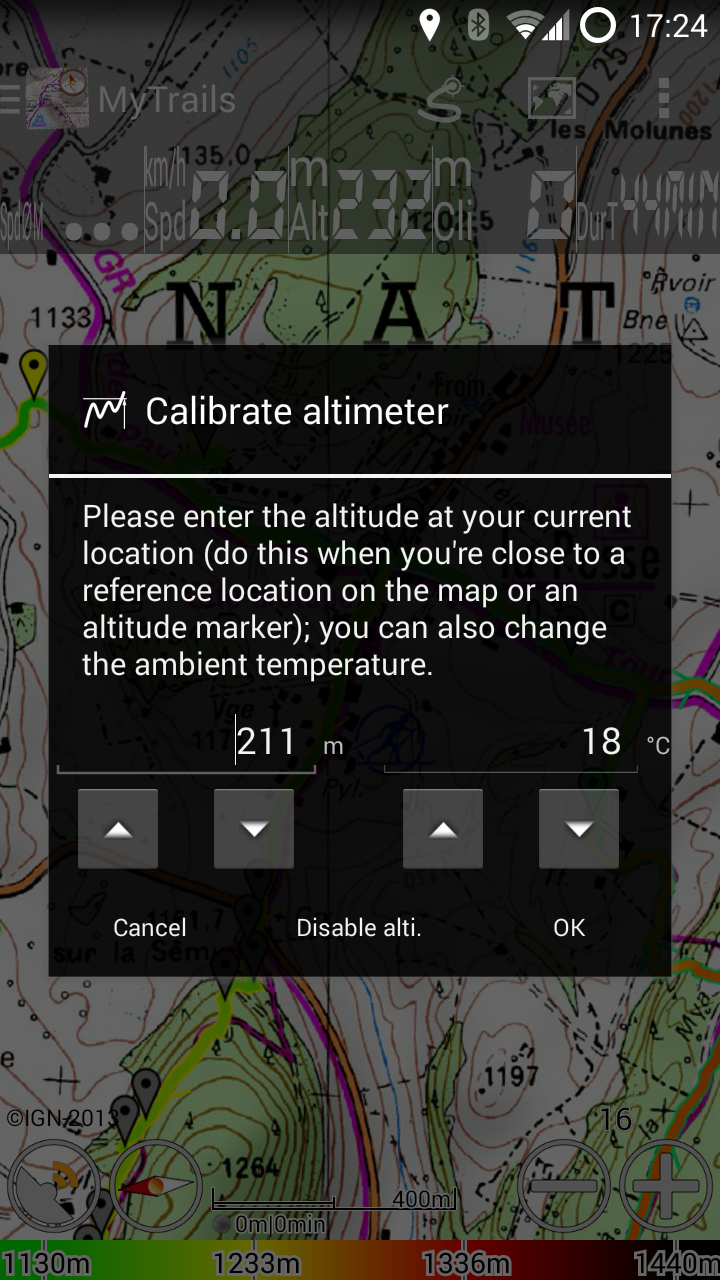Raise the ambient temperature with up arrow
Screen dimensions: 720x1280
click(443, 829)
